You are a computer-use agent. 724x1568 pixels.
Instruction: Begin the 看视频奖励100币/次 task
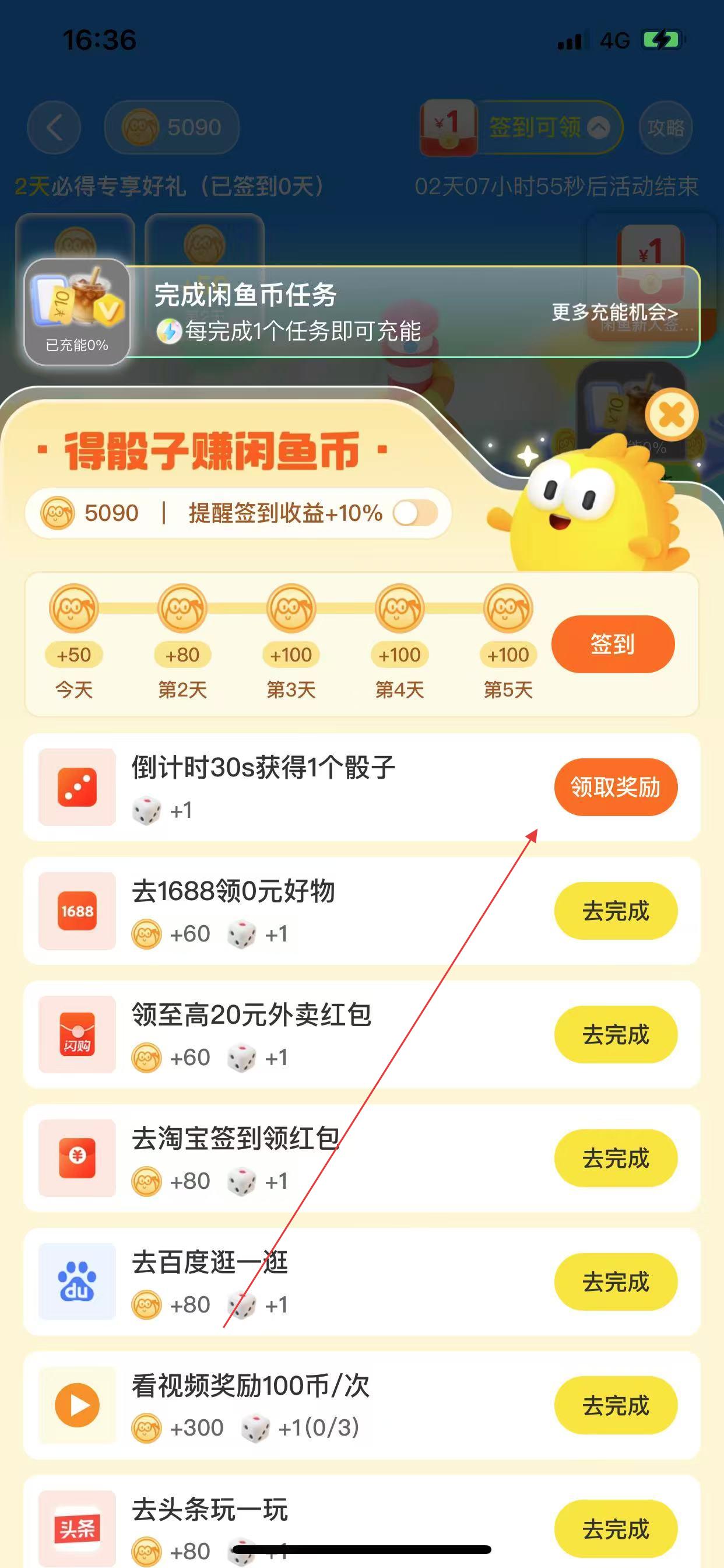click(x=615, y=1405)
